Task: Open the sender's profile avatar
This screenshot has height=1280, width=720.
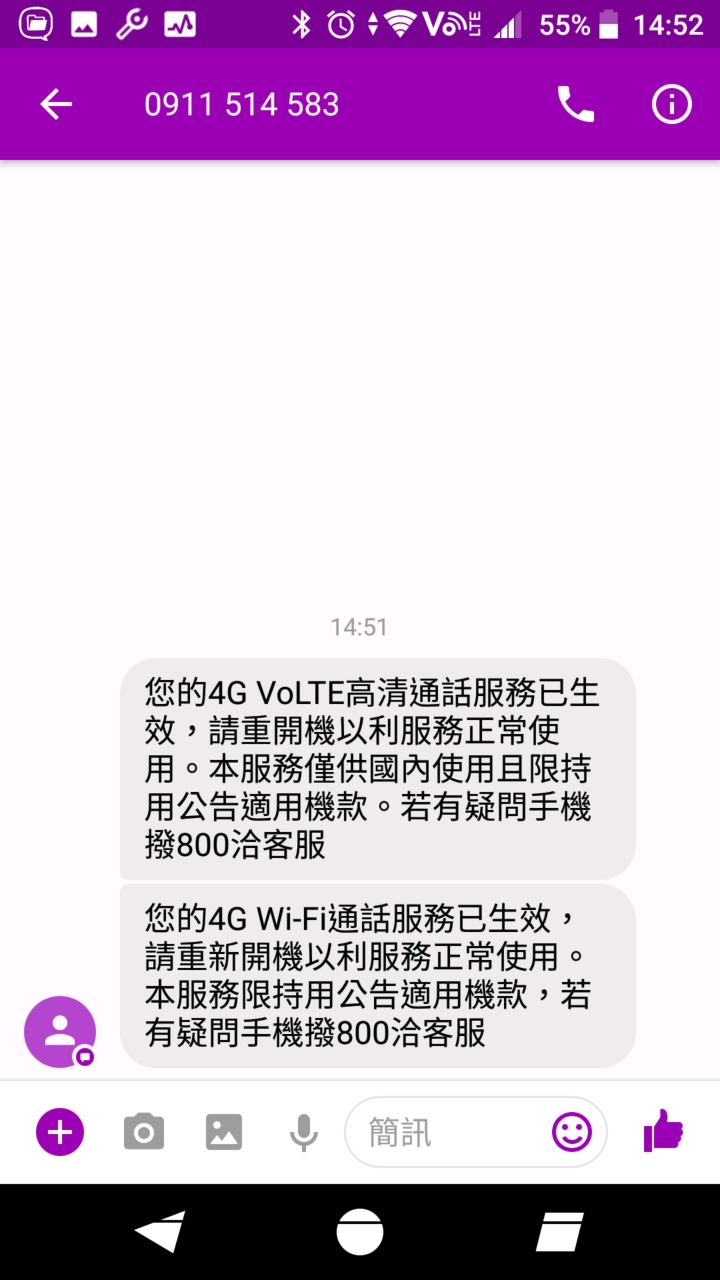Action: (60, 1032)
